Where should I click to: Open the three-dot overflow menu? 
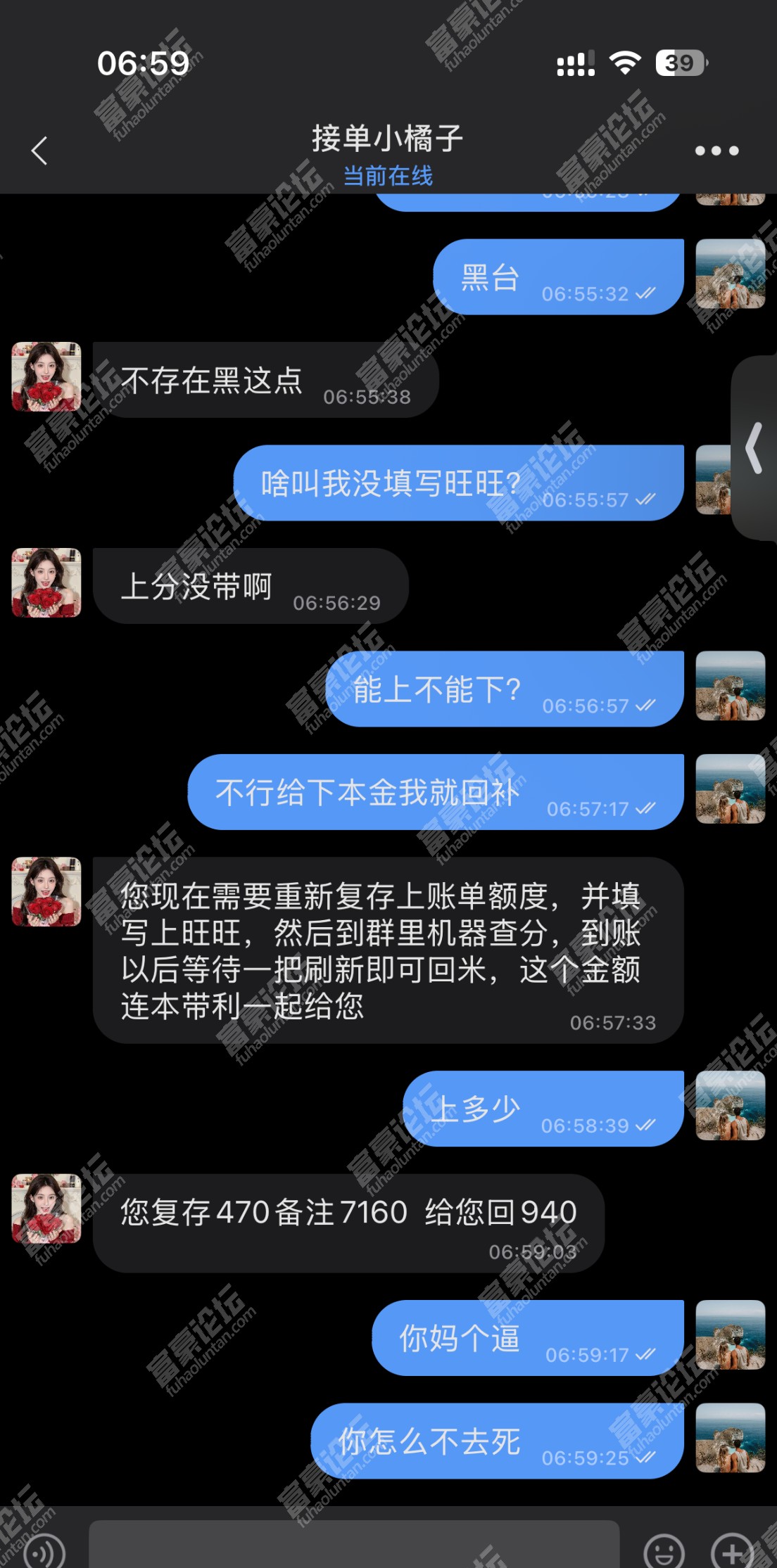coord(716,151)
